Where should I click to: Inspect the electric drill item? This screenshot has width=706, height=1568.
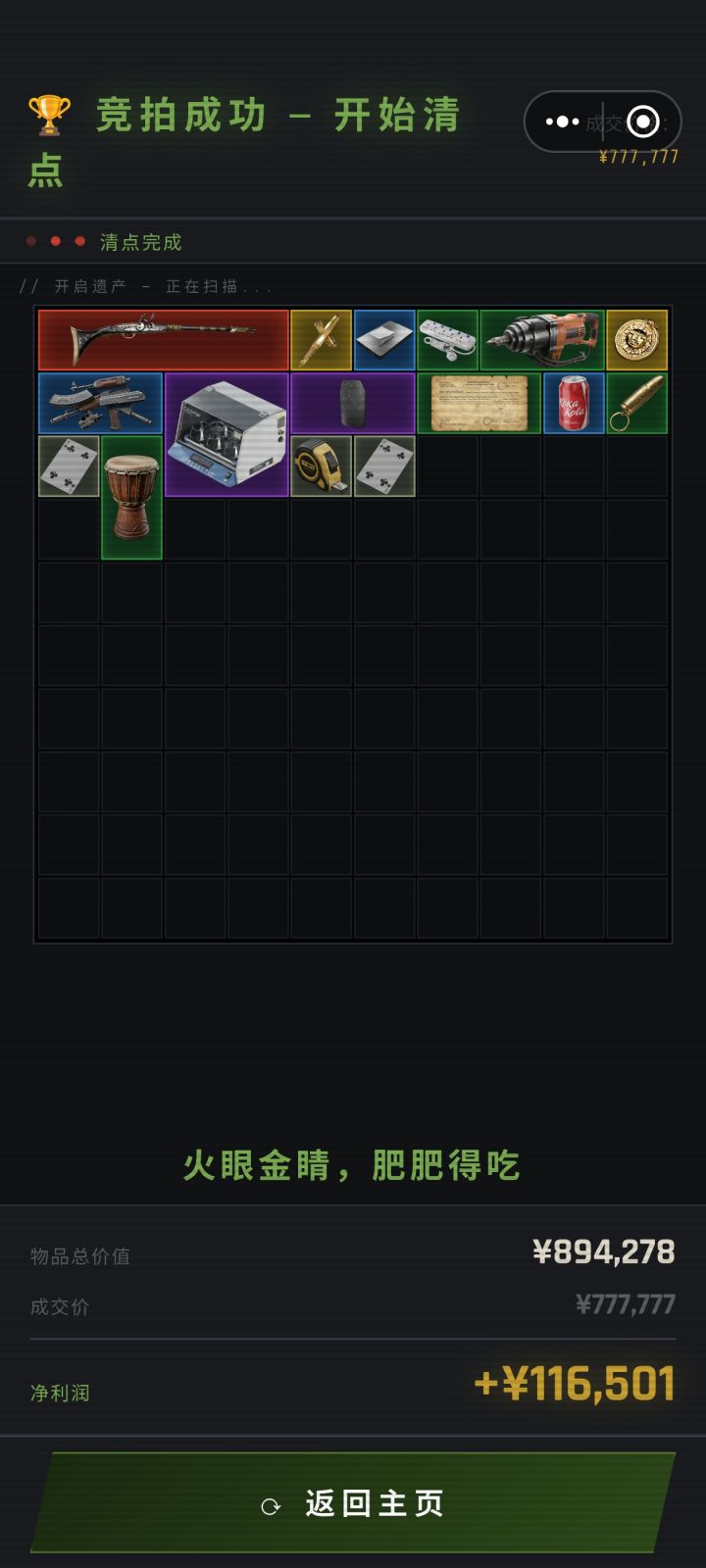[x=541, y=338]
